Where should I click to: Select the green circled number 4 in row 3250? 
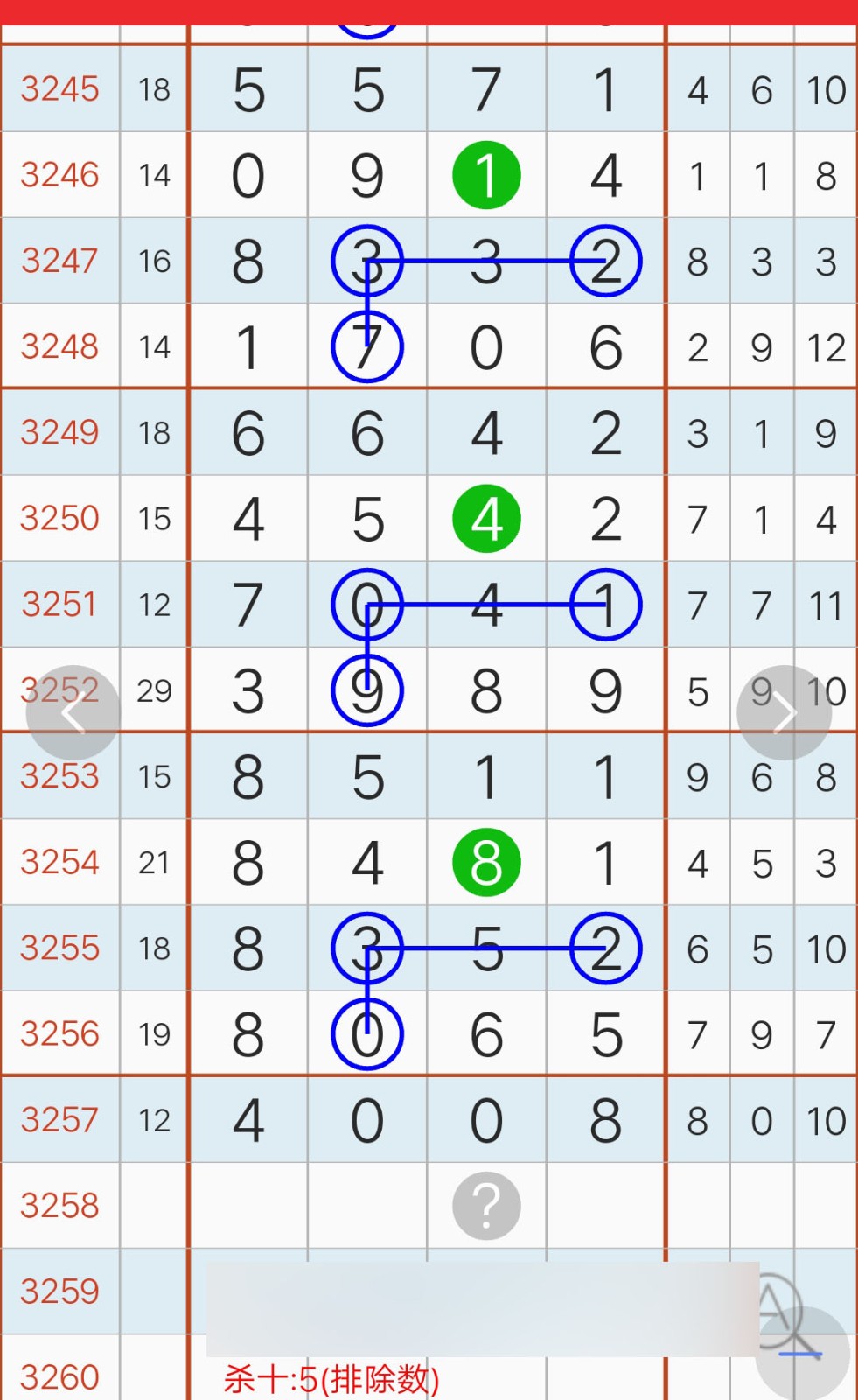click(x=487, y=518)
